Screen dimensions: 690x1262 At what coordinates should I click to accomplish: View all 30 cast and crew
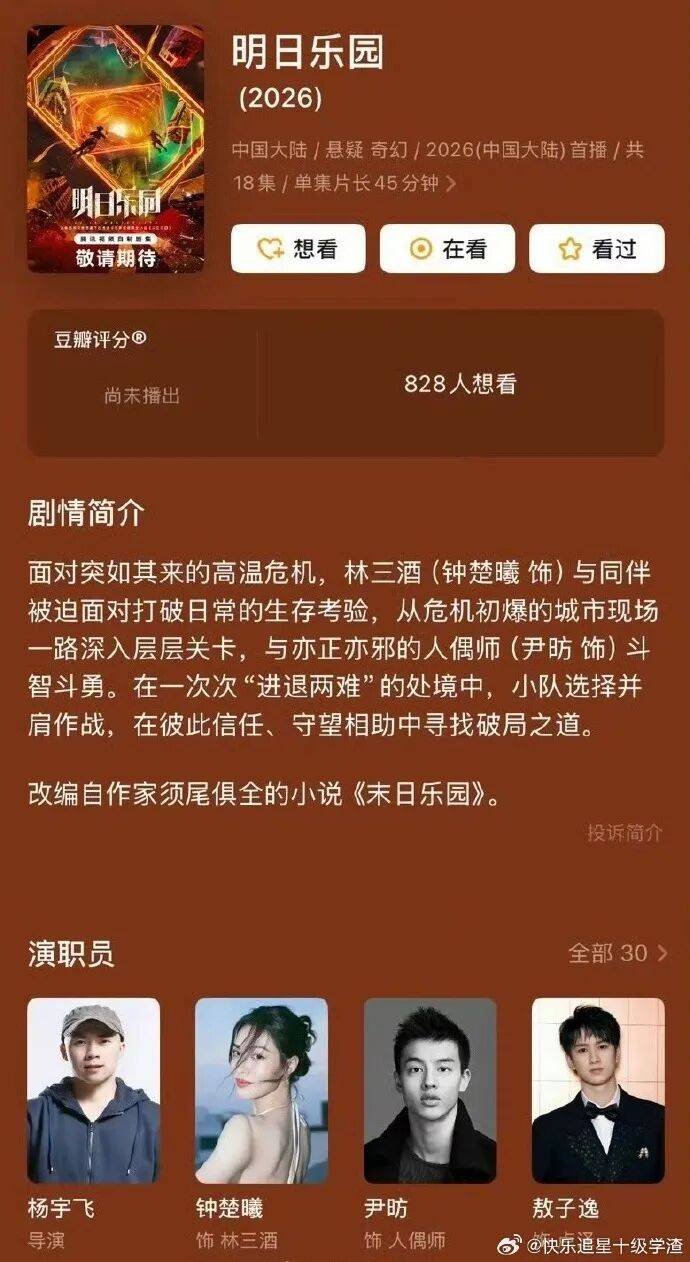point(617,953)
